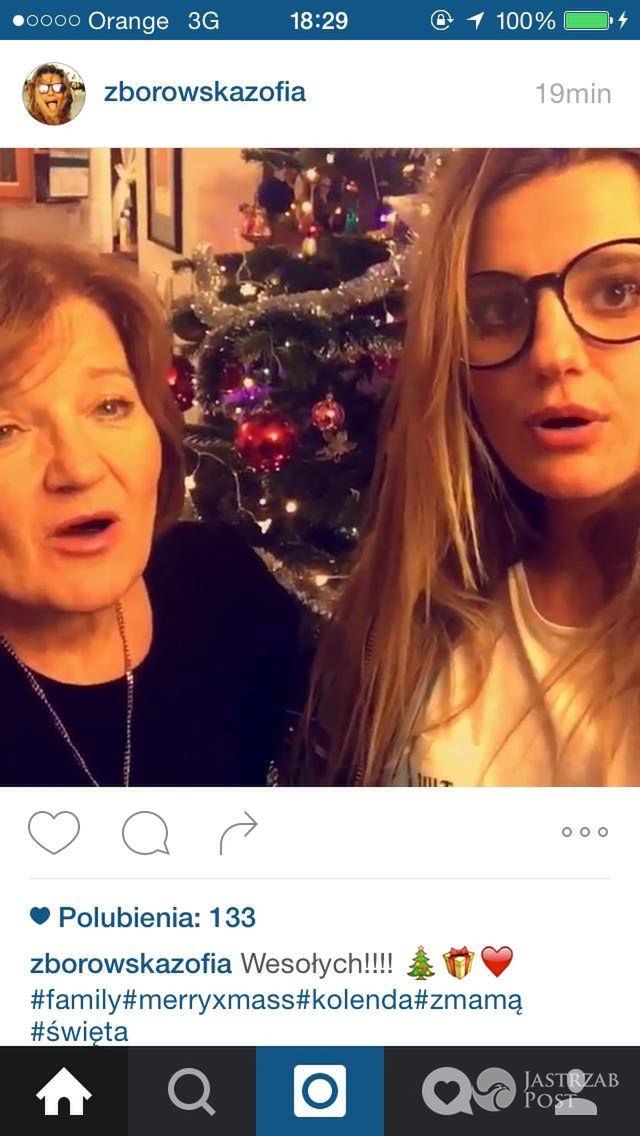Open zborowskazofia's profile picture
640x1136 pixels.
54,94
